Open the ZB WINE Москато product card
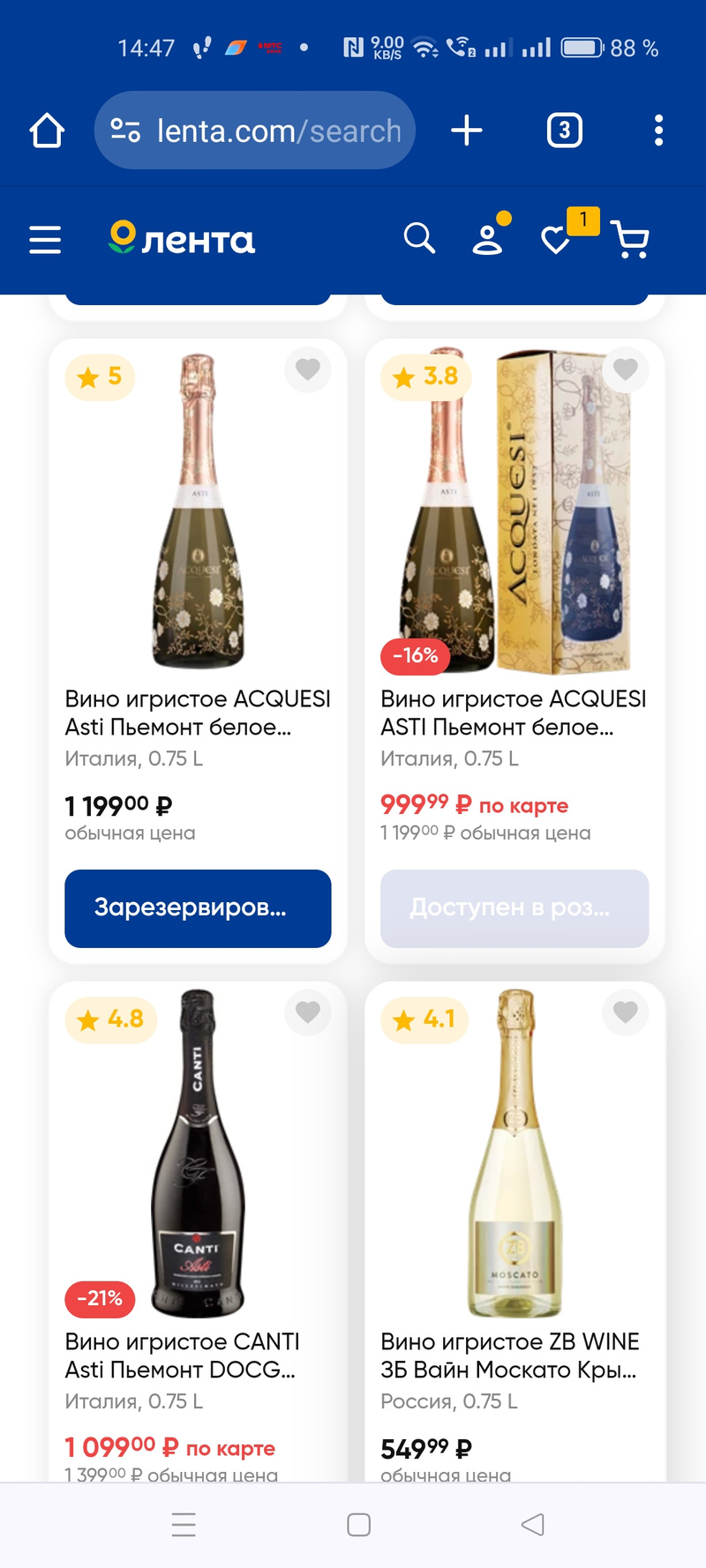Image resolution: width=706 pixels, height=1568 pixels. pyautogui.click(x=510, y=1355)
